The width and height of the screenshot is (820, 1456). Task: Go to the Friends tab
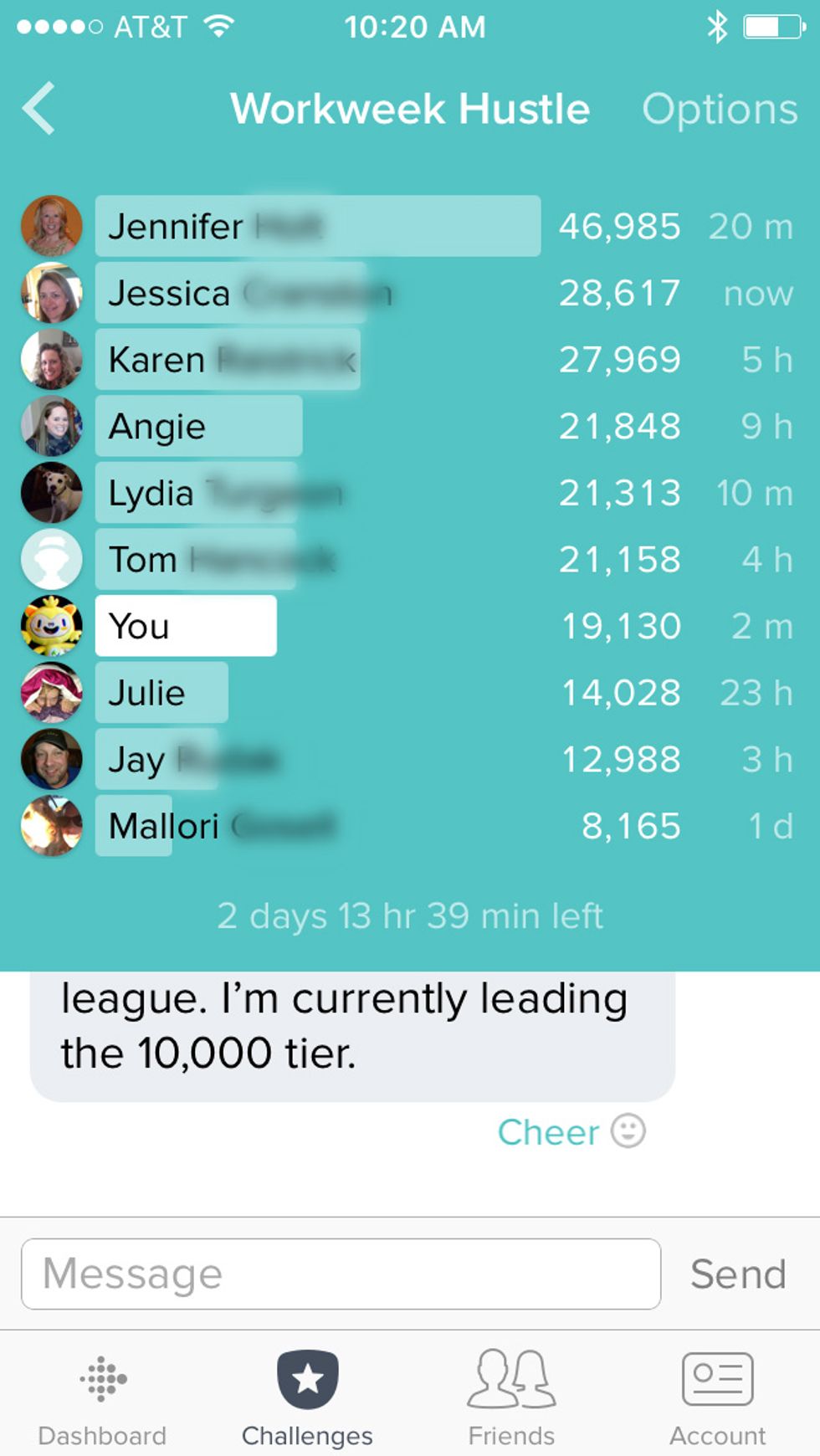point(511,1395)
